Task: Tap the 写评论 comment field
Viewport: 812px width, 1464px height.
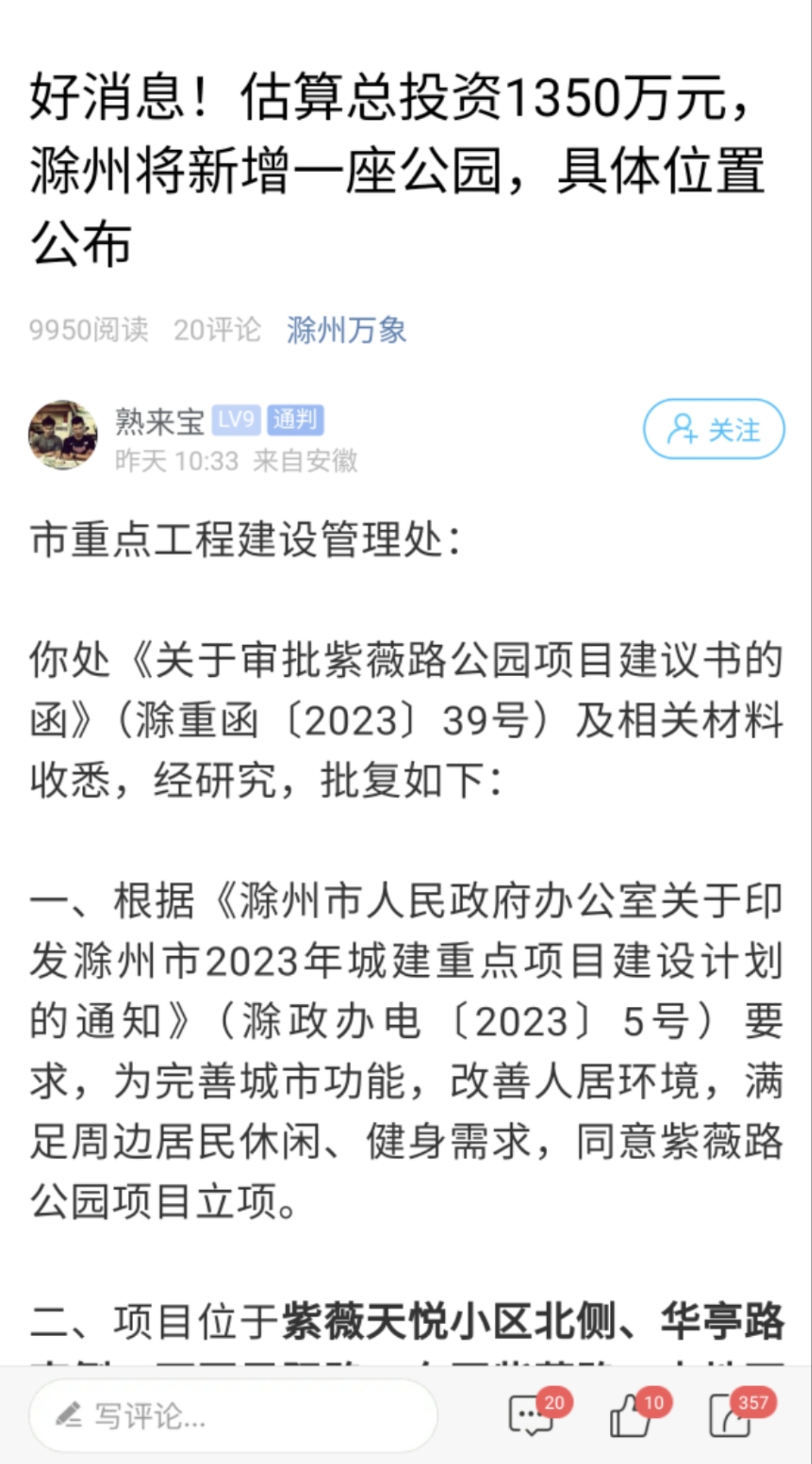Action: click(x=233, y=1415)
